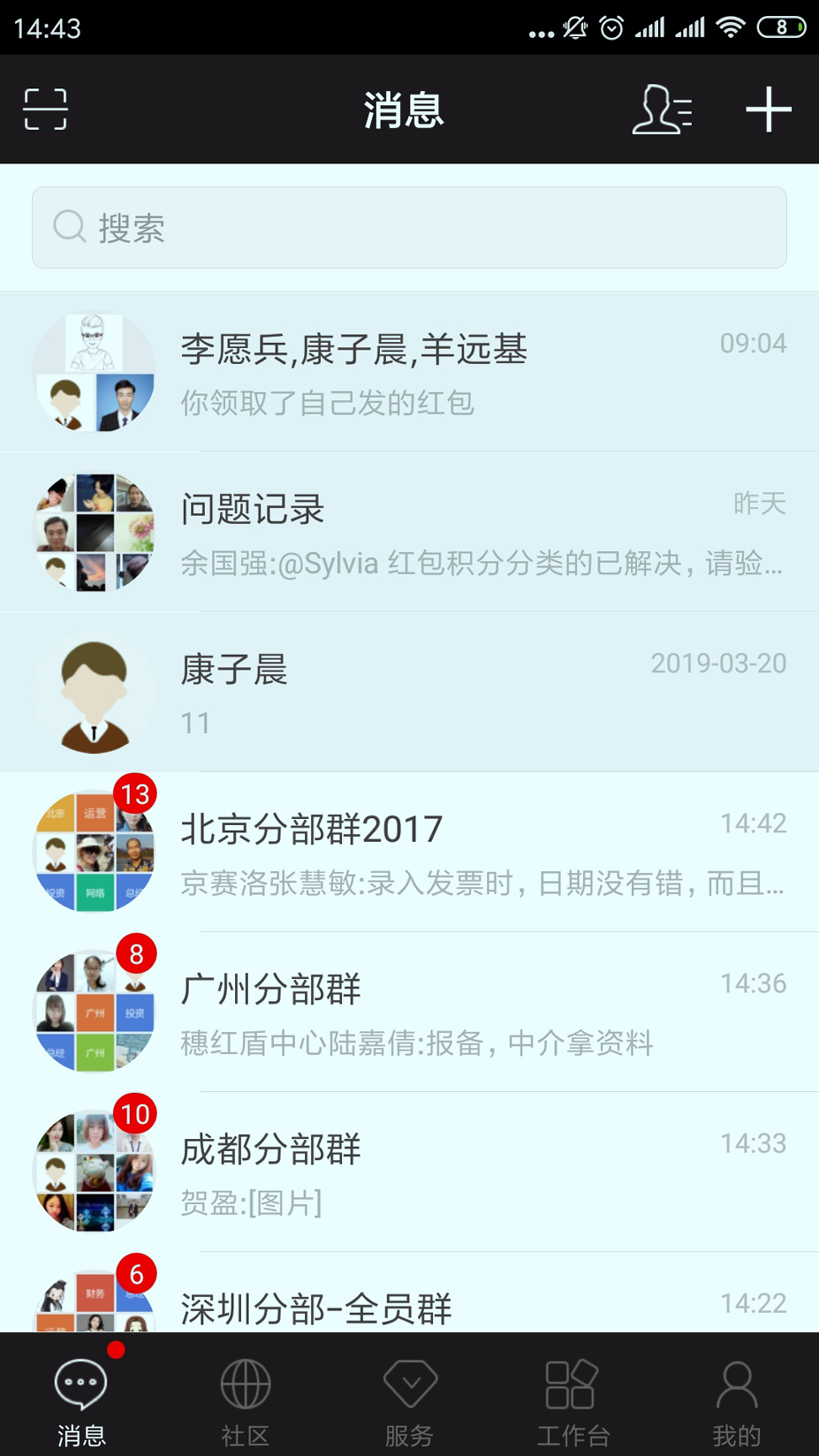
Task: Tap the unread badge showing 8 on 广州分部群
Action: tap(136, 953)
